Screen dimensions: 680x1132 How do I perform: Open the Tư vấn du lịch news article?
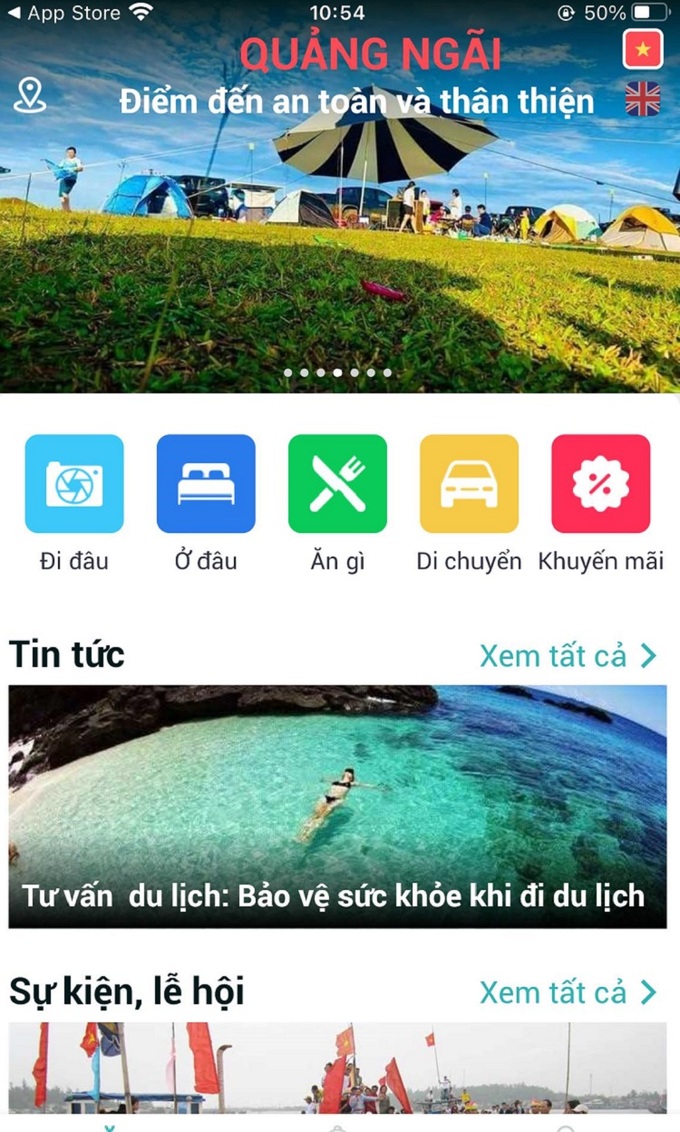click(x=338, y=806)
